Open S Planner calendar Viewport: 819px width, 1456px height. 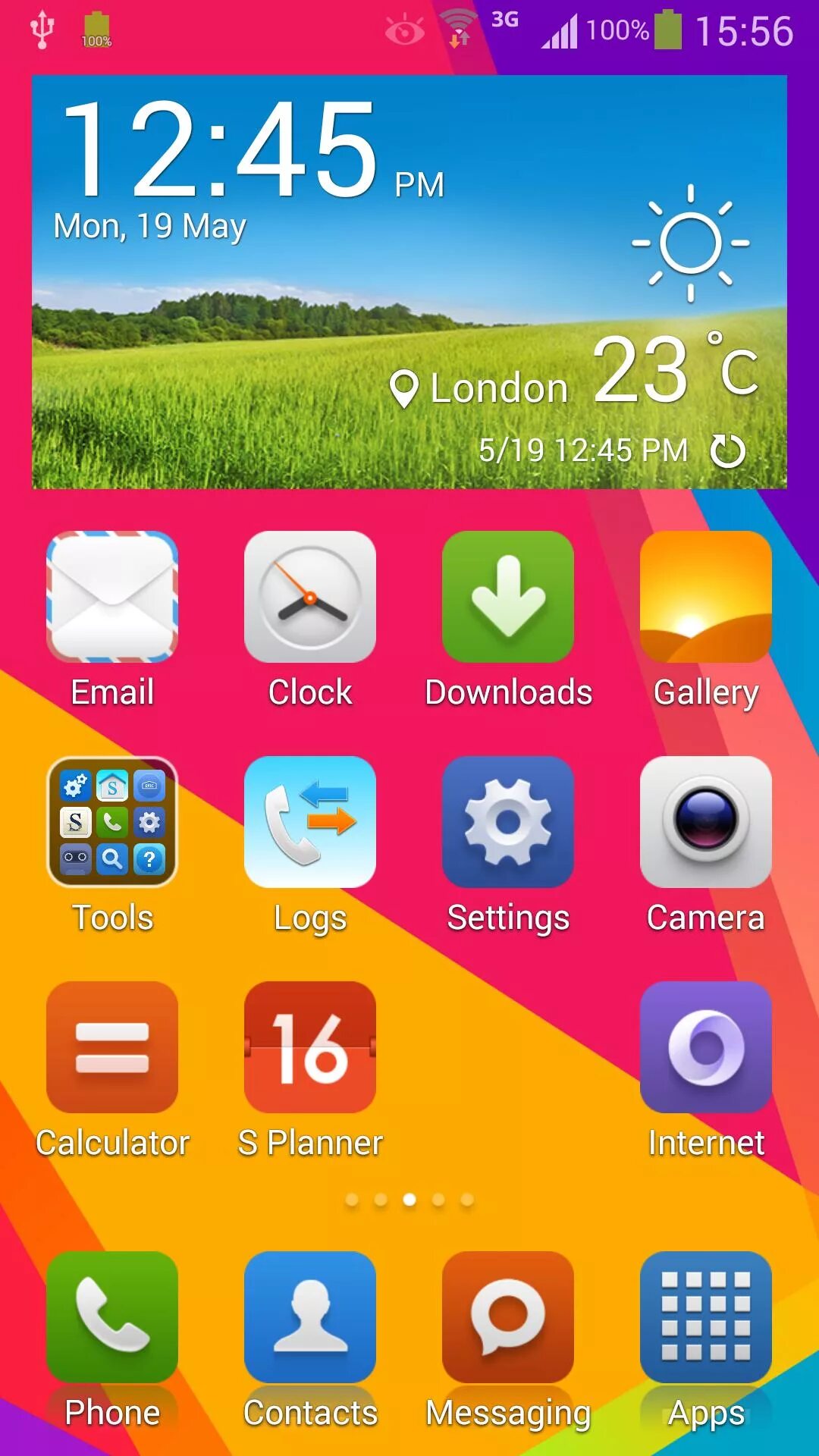[309, 1047]
